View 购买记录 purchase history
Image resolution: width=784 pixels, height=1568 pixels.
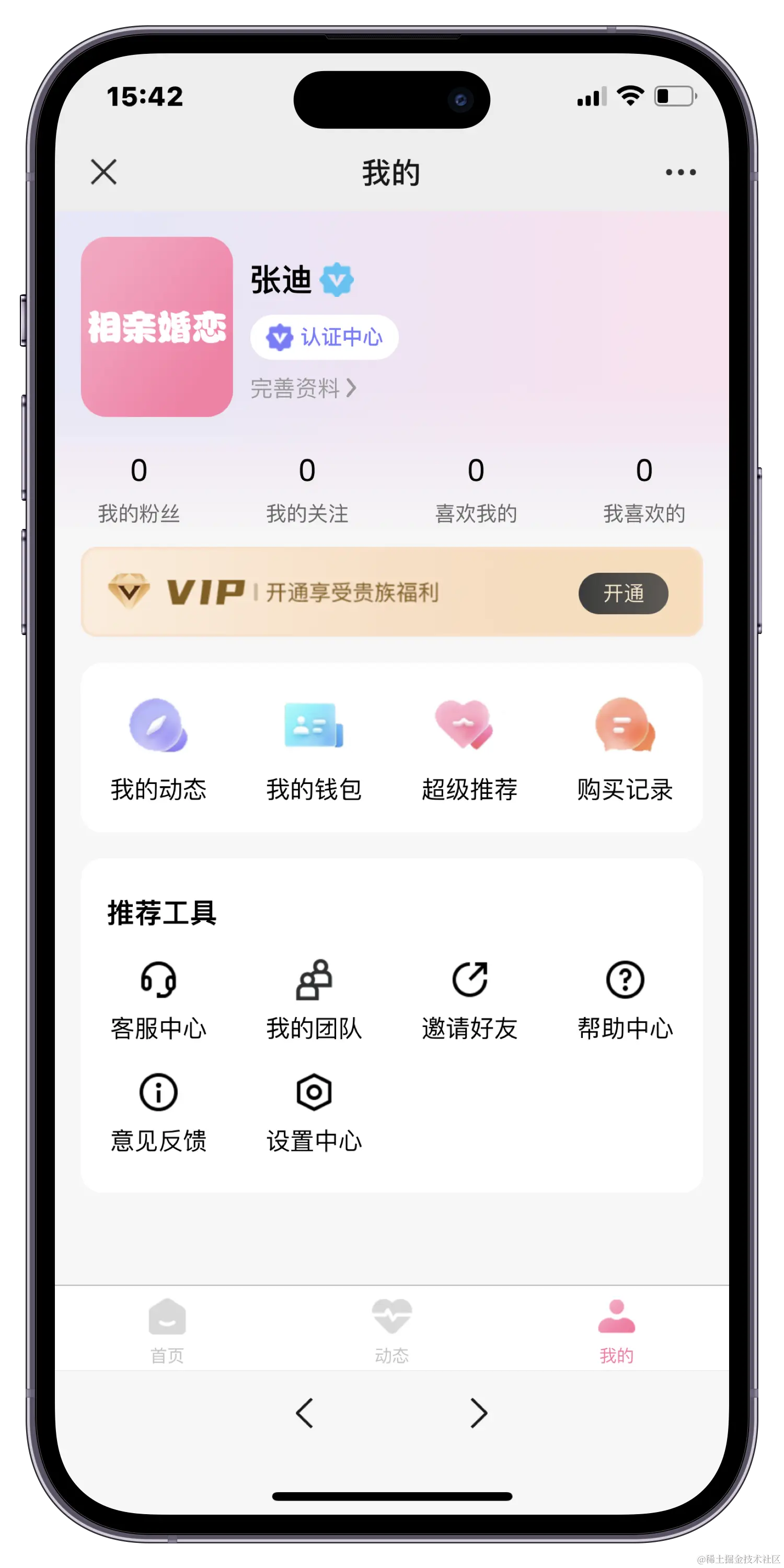click(x=625, y=750)
